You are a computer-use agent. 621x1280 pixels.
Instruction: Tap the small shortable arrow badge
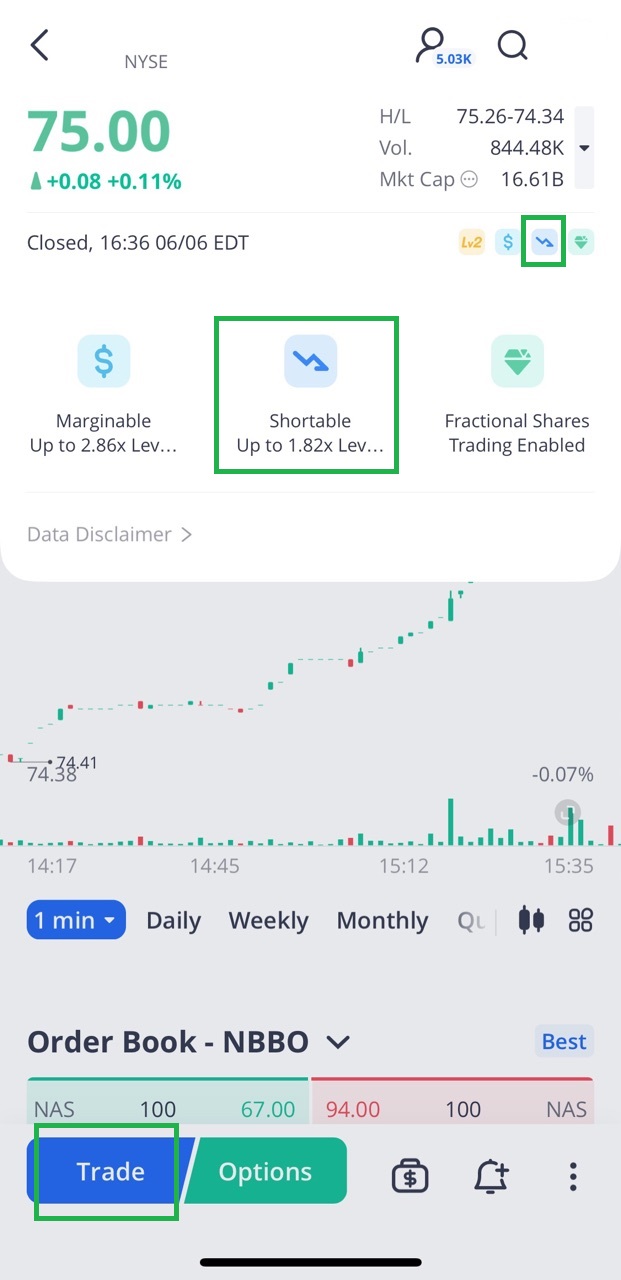point(544,242)
